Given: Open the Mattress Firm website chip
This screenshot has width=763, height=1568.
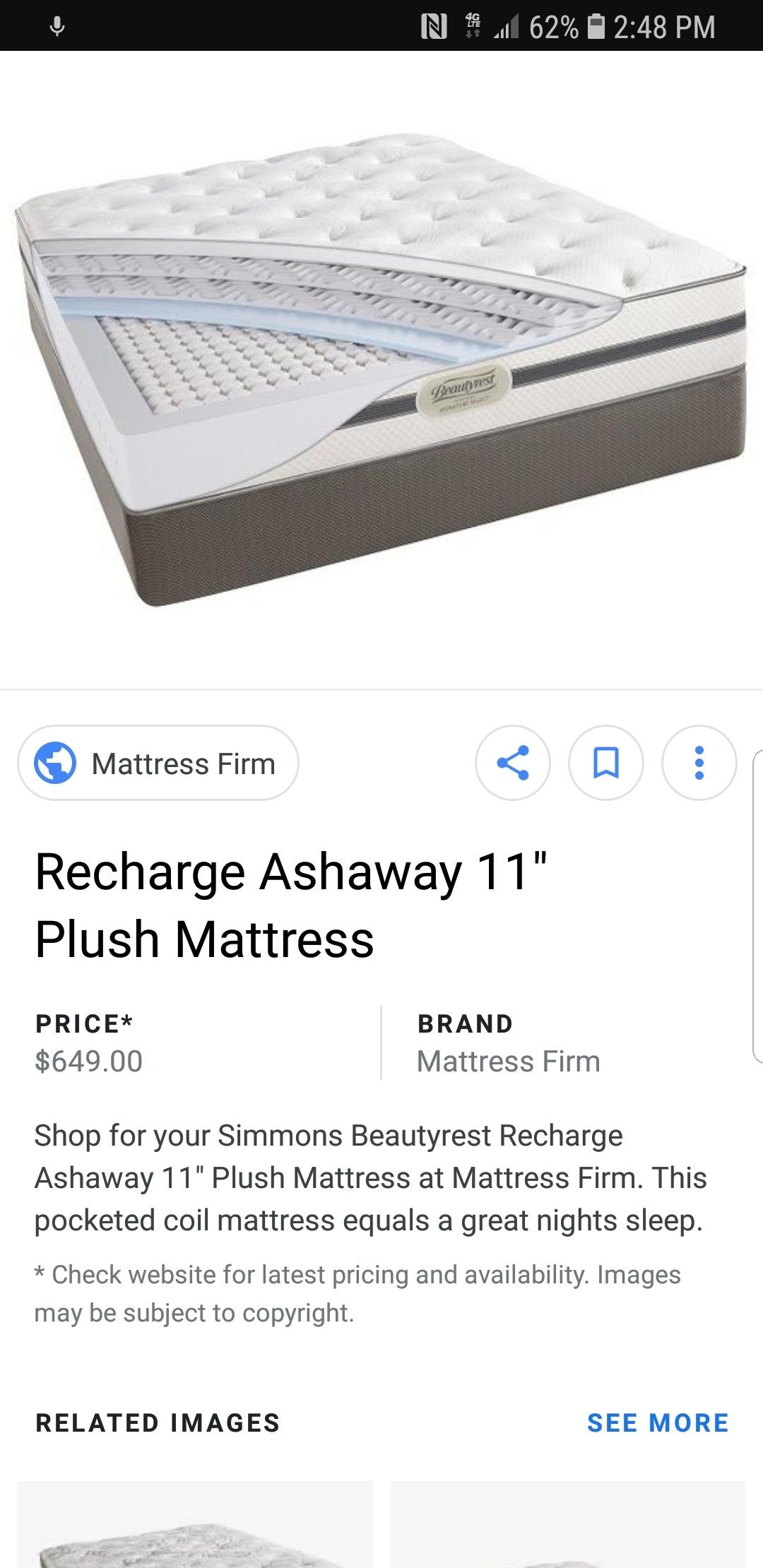Looking at the screenshot, I should [x=158, y=763].
